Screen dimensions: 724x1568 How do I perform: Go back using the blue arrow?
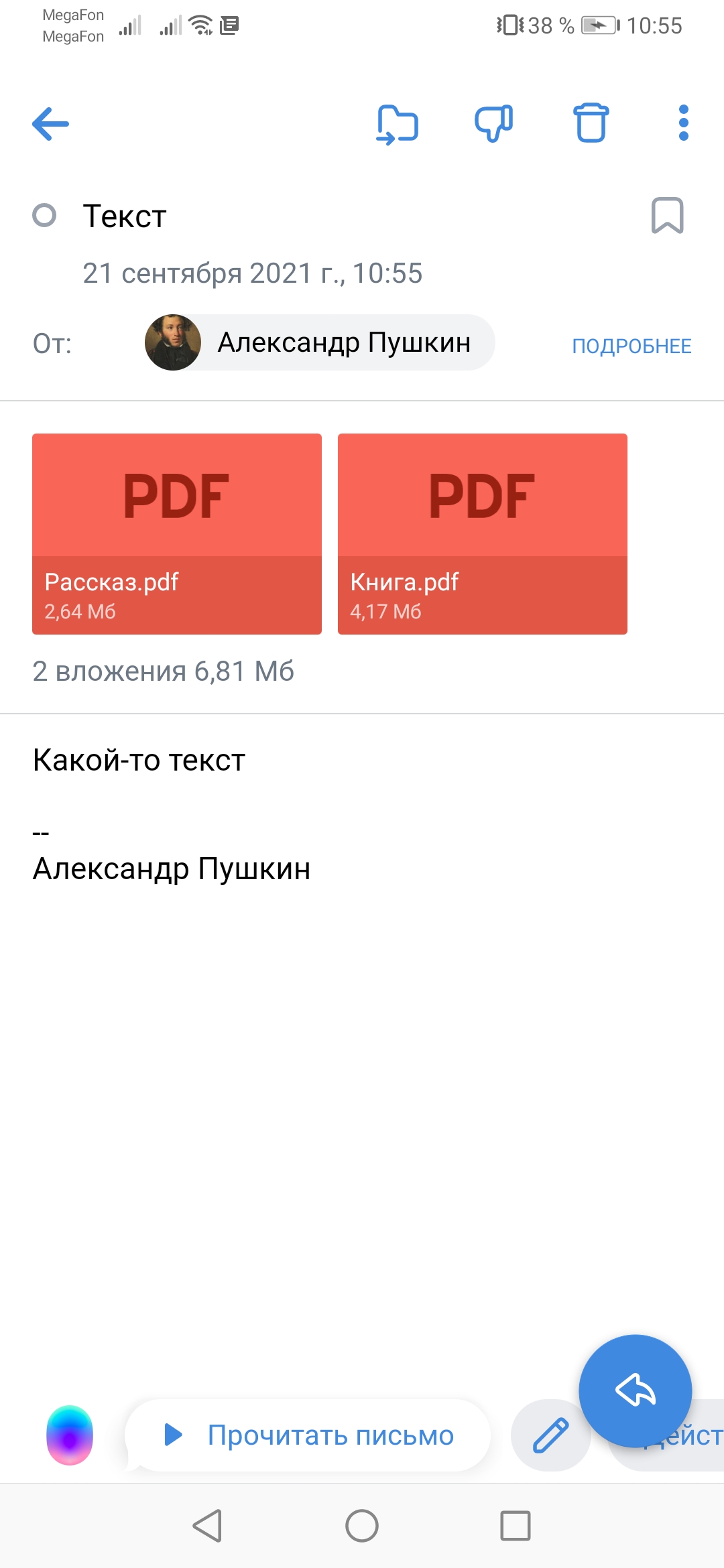pos(51,124)
